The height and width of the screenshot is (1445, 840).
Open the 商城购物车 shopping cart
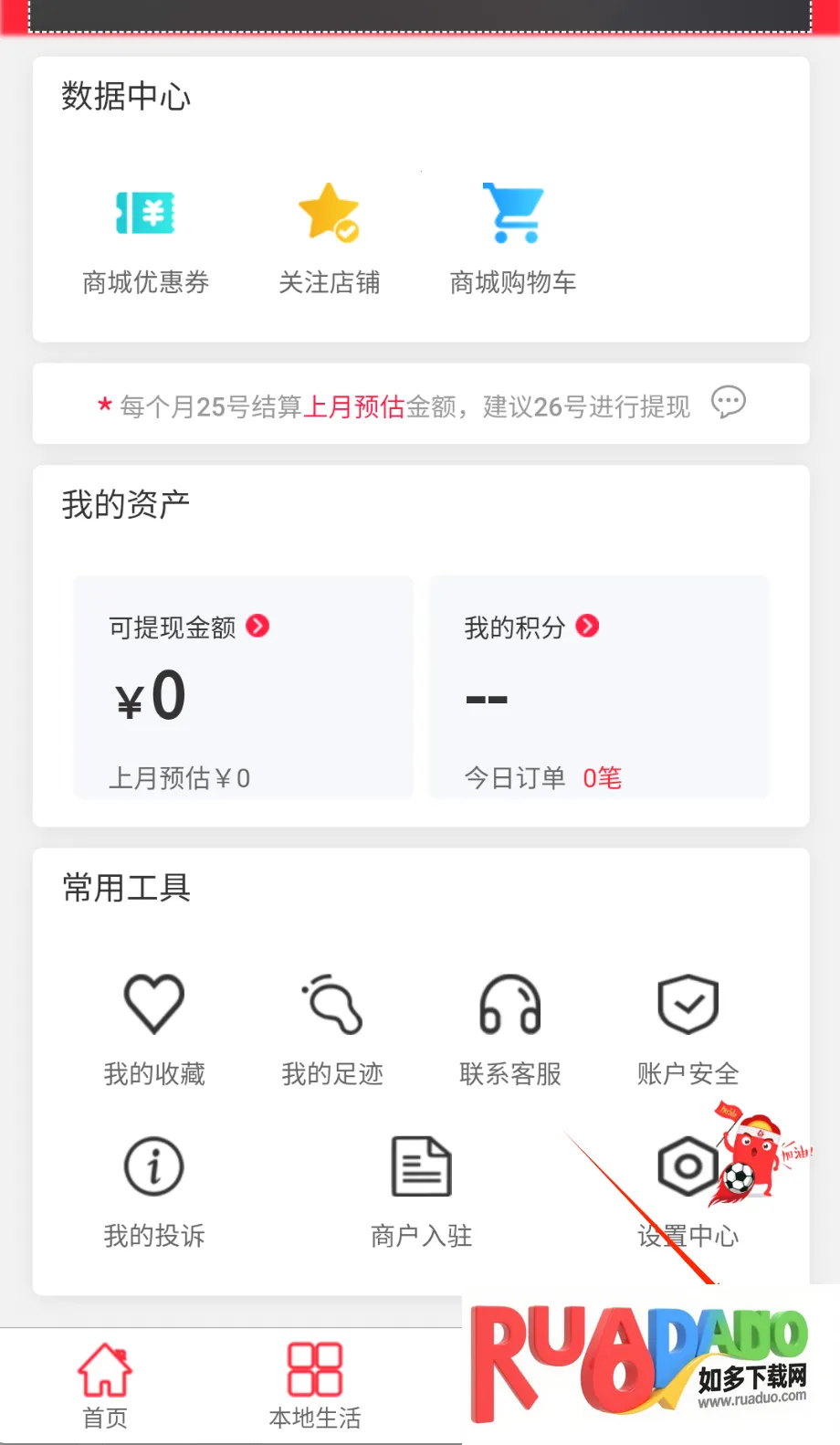point(512,212)
